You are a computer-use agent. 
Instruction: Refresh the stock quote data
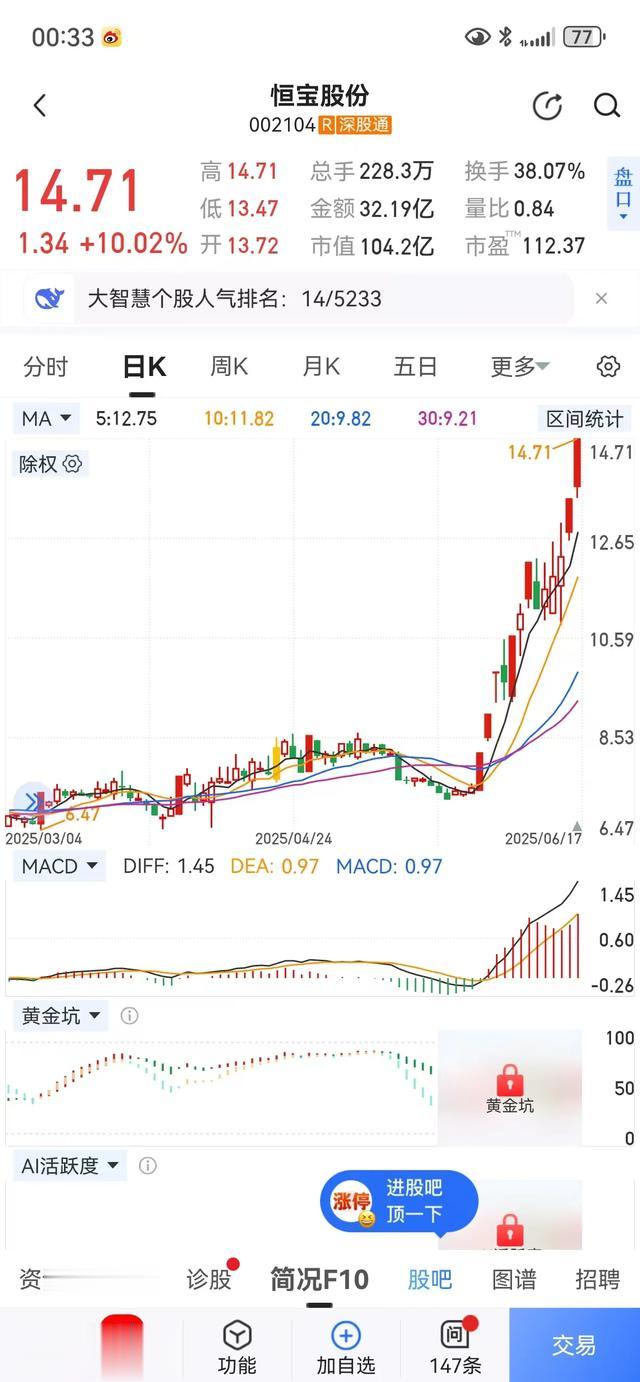pos(547,106)
